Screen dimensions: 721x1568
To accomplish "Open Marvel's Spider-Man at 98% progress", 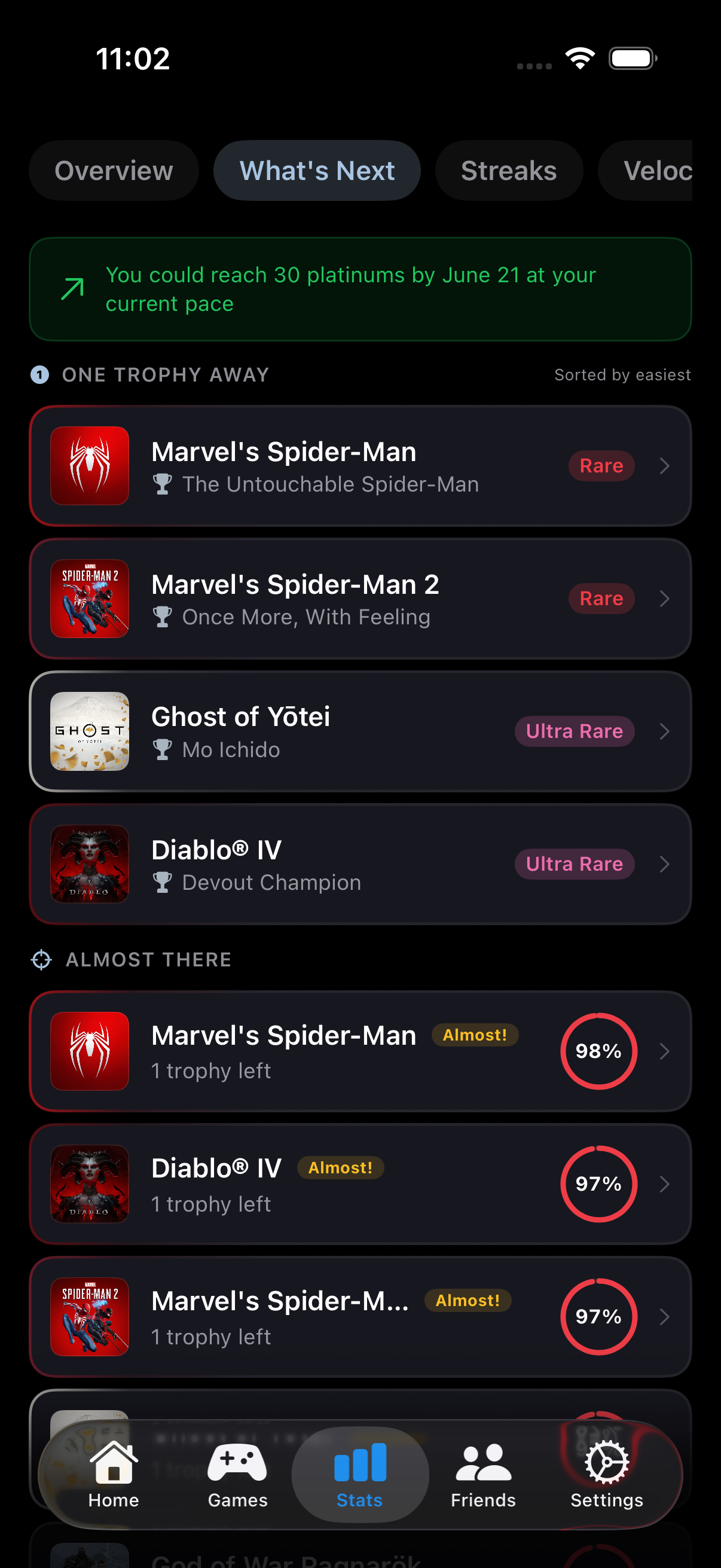I will click(359, 1051).
